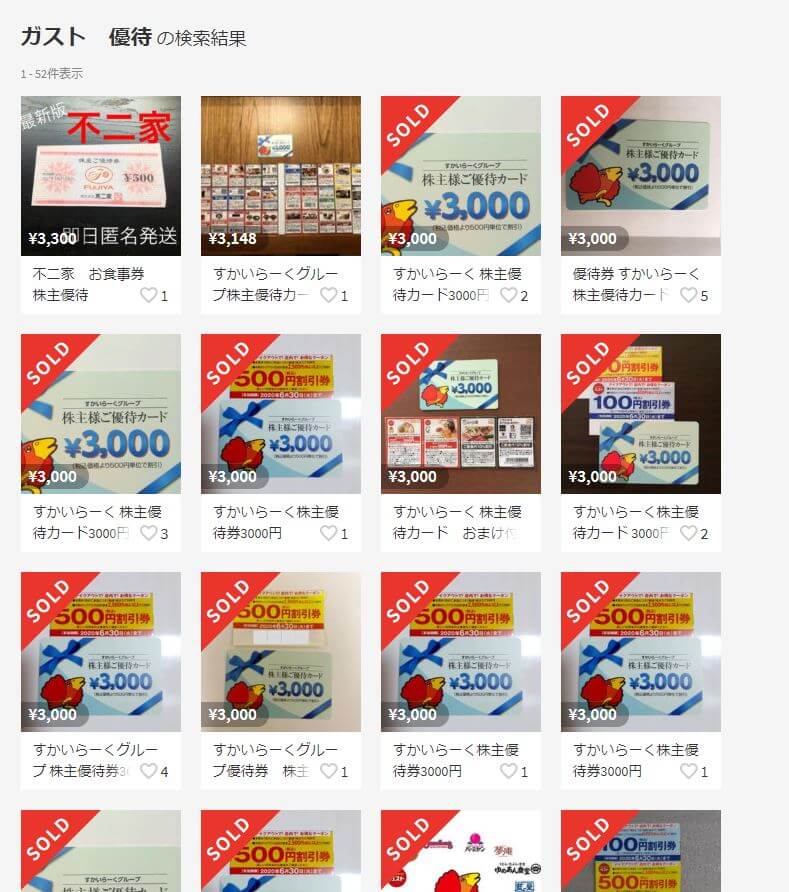Like the 不二家 お食事券 item

149,295
